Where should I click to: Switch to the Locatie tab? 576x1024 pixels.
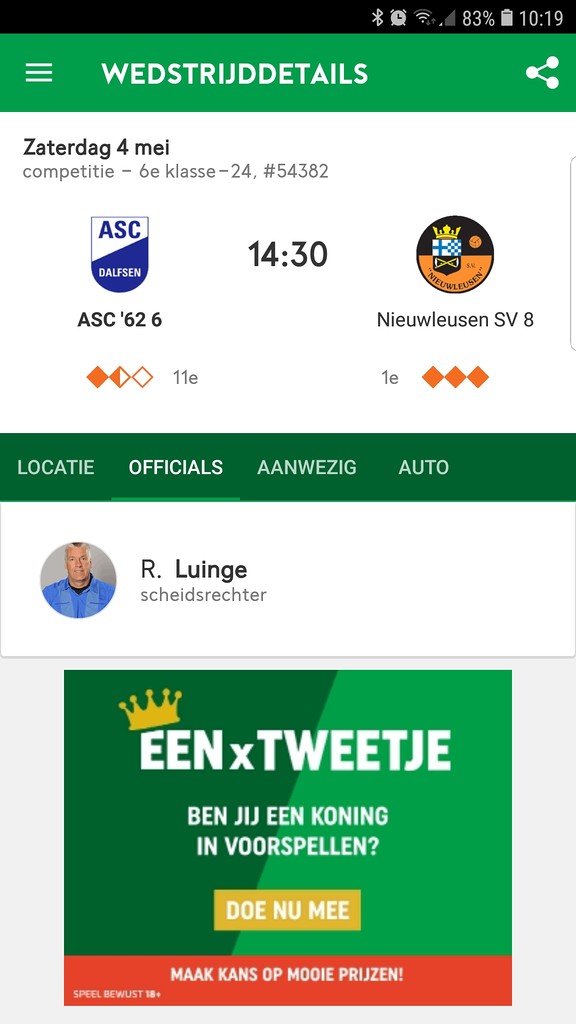tap(56, 467)
